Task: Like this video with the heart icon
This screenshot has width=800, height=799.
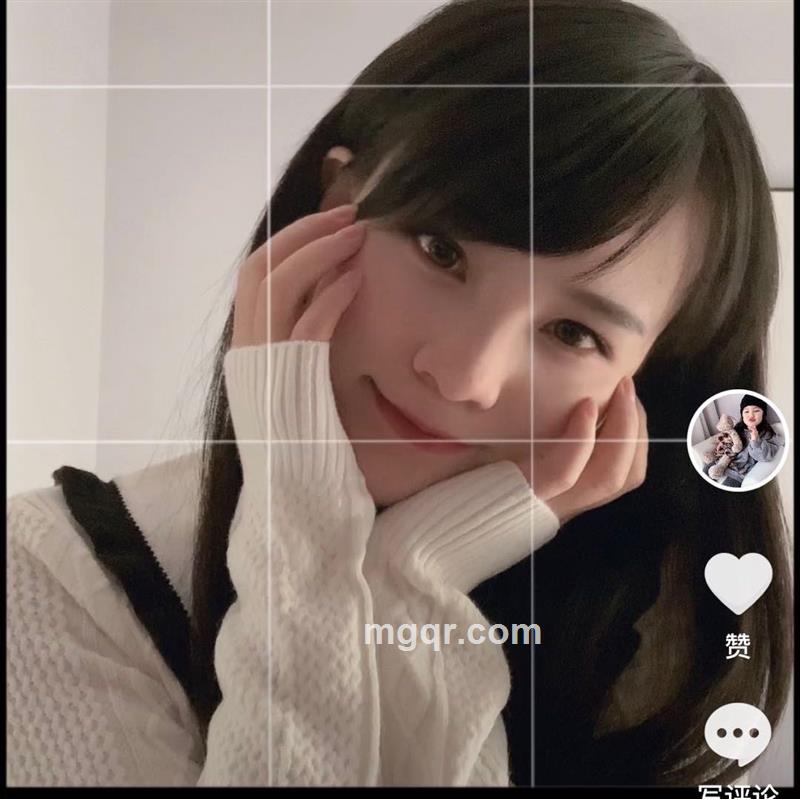Action: 738,583
